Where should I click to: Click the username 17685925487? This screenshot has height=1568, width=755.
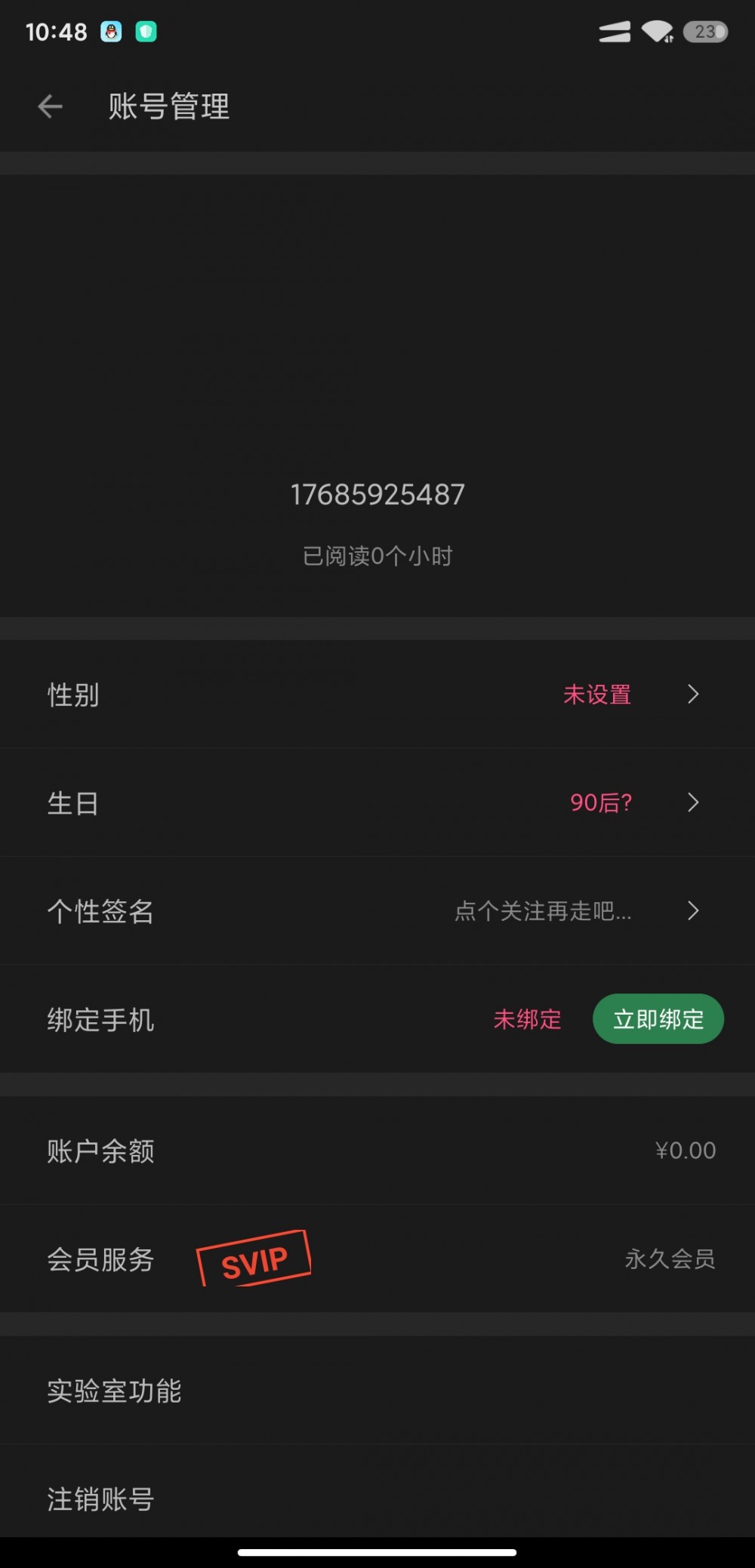coord(377,494)
